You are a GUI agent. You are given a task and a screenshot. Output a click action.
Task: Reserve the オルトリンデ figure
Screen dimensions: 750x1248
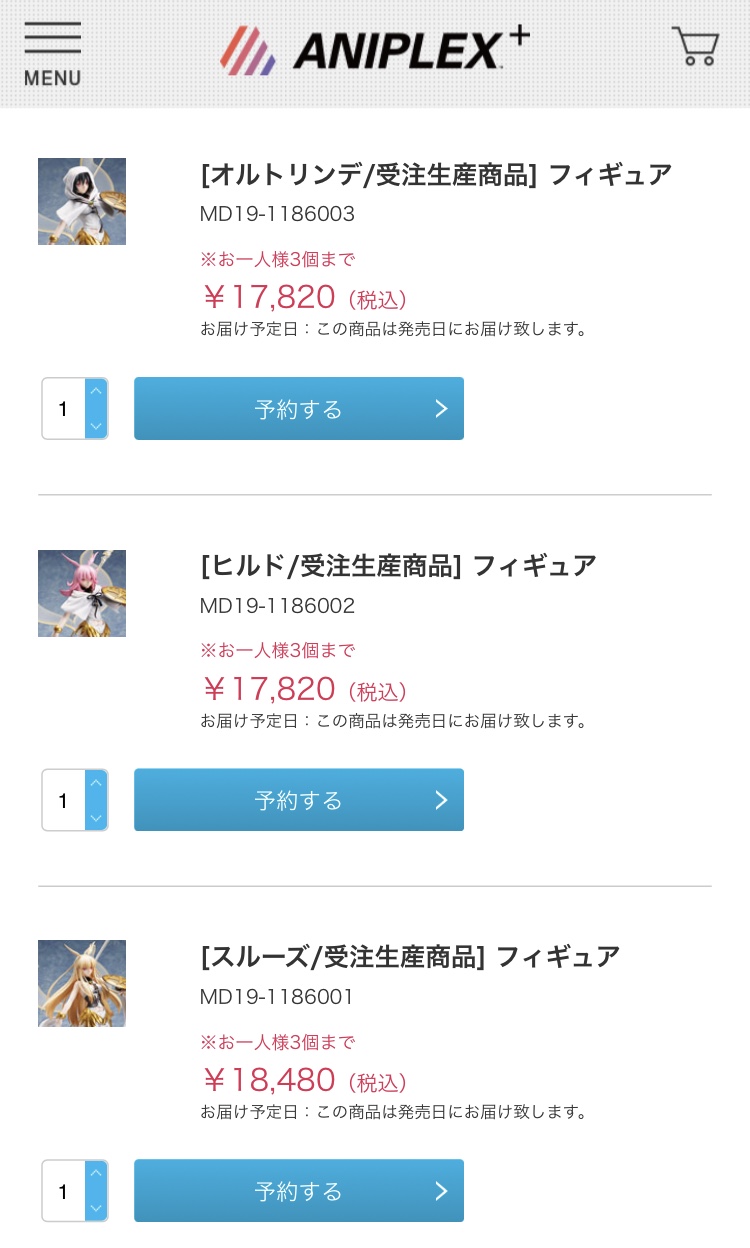pos(298,408)
